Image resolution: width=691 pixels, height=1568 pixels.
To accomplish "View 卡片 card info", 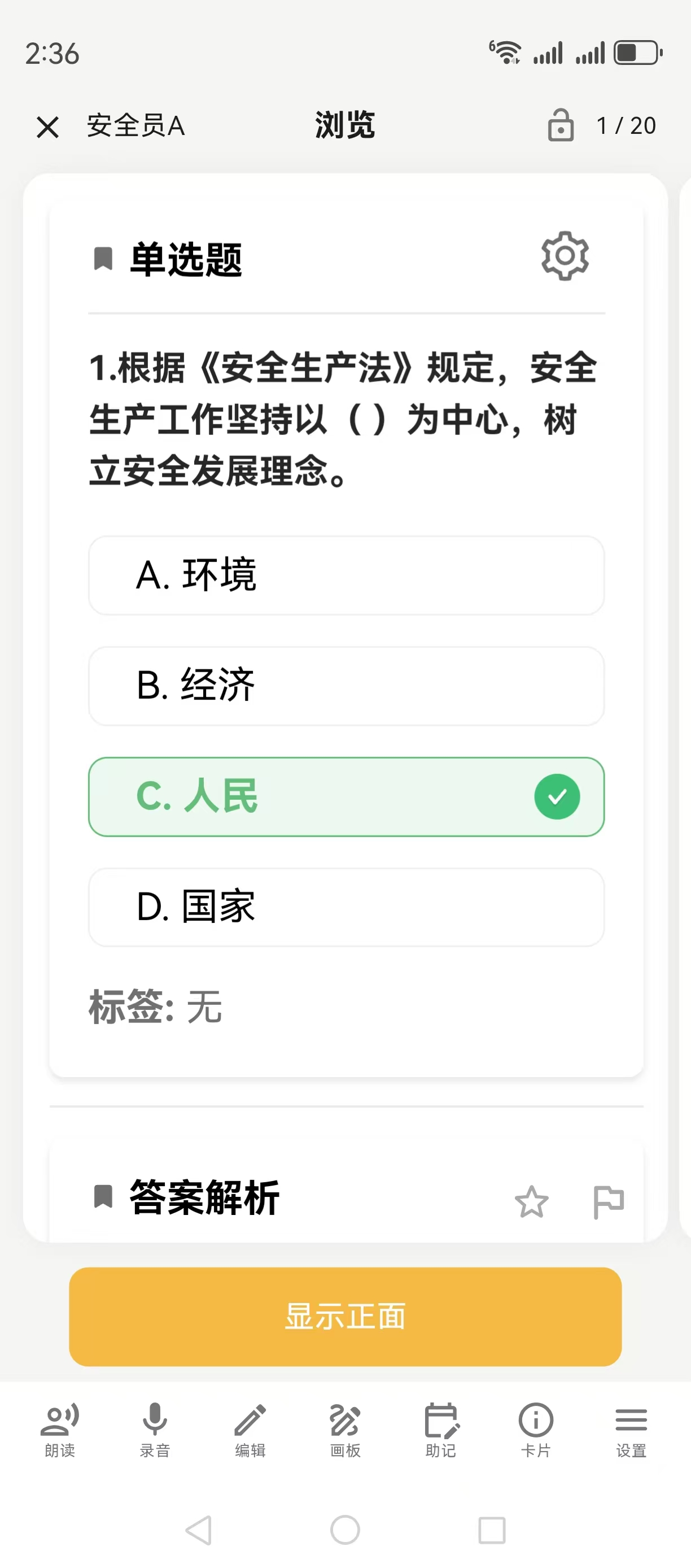I will [x=536, y=1430].
